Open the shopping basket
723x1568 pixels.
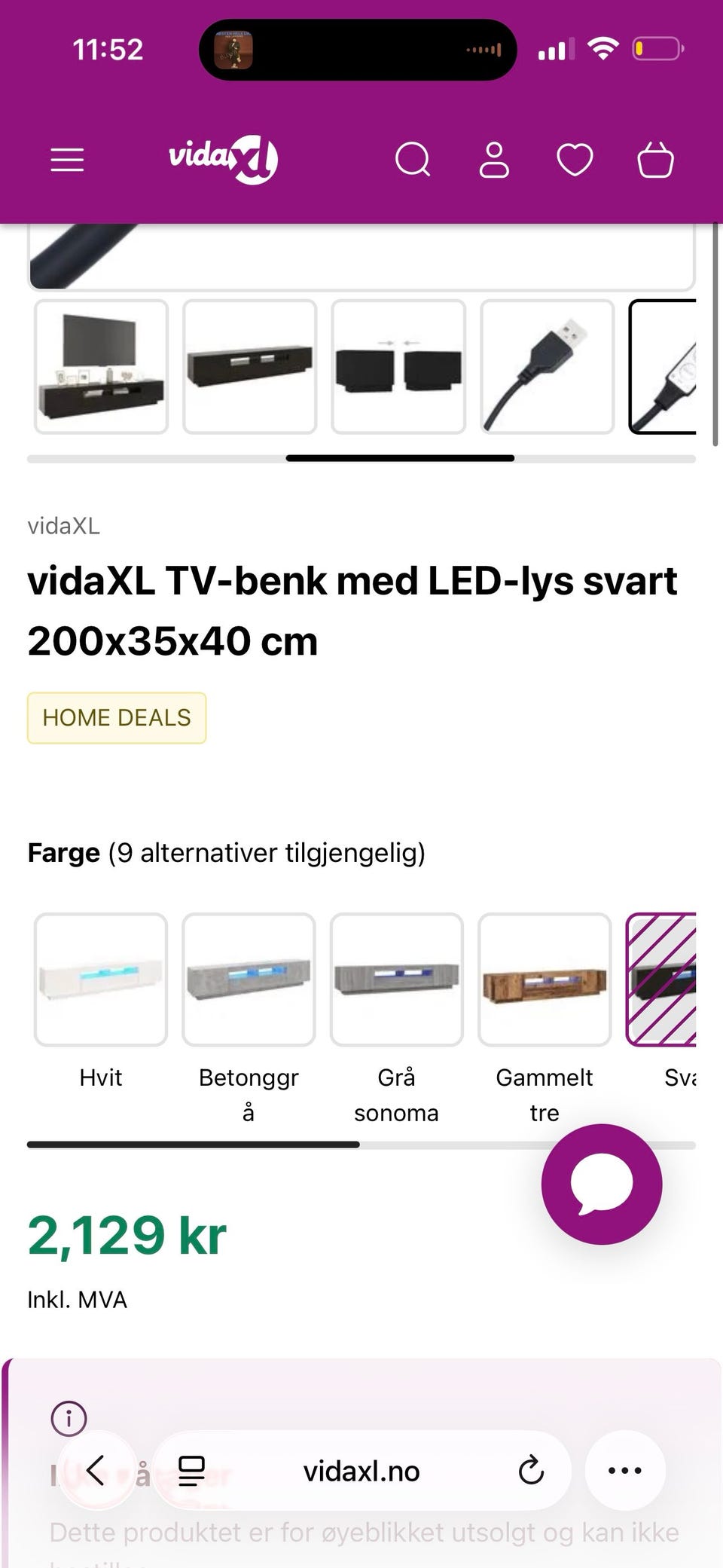[x=655, y=160]
